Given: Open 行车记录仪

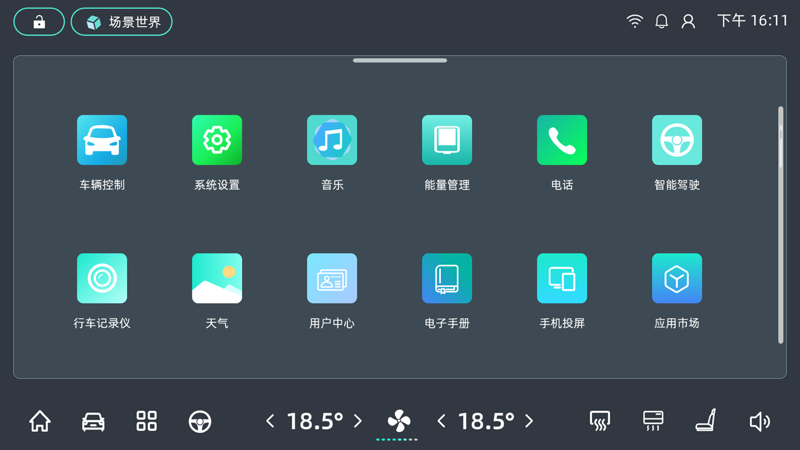Looking at the screenshot, I should tap(102, 279).
